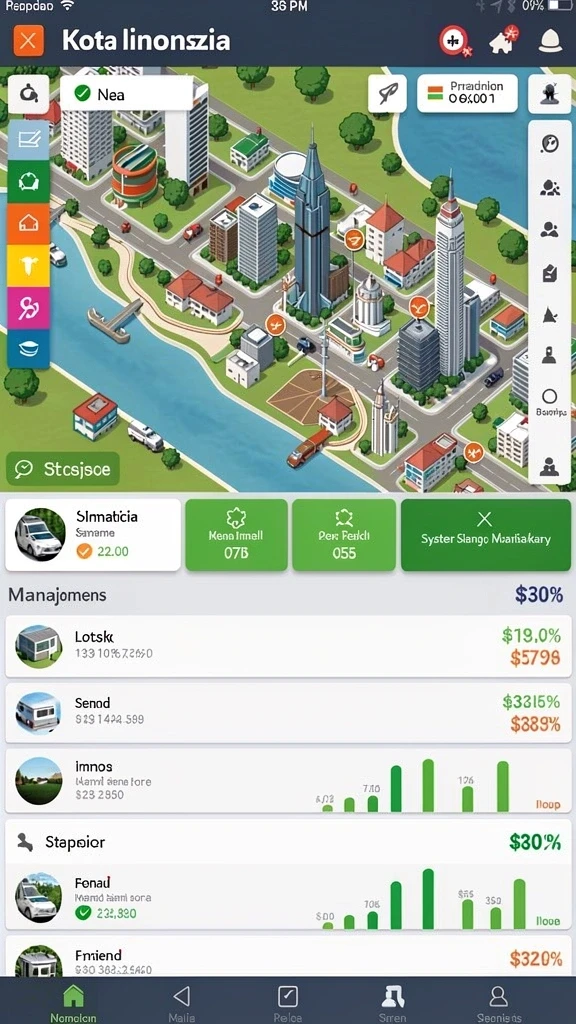Image resolution: width=576 pixels, height=1024 pixels.
Task: Open the Slmaticia card with the car
Action: [x=93, y=535]
